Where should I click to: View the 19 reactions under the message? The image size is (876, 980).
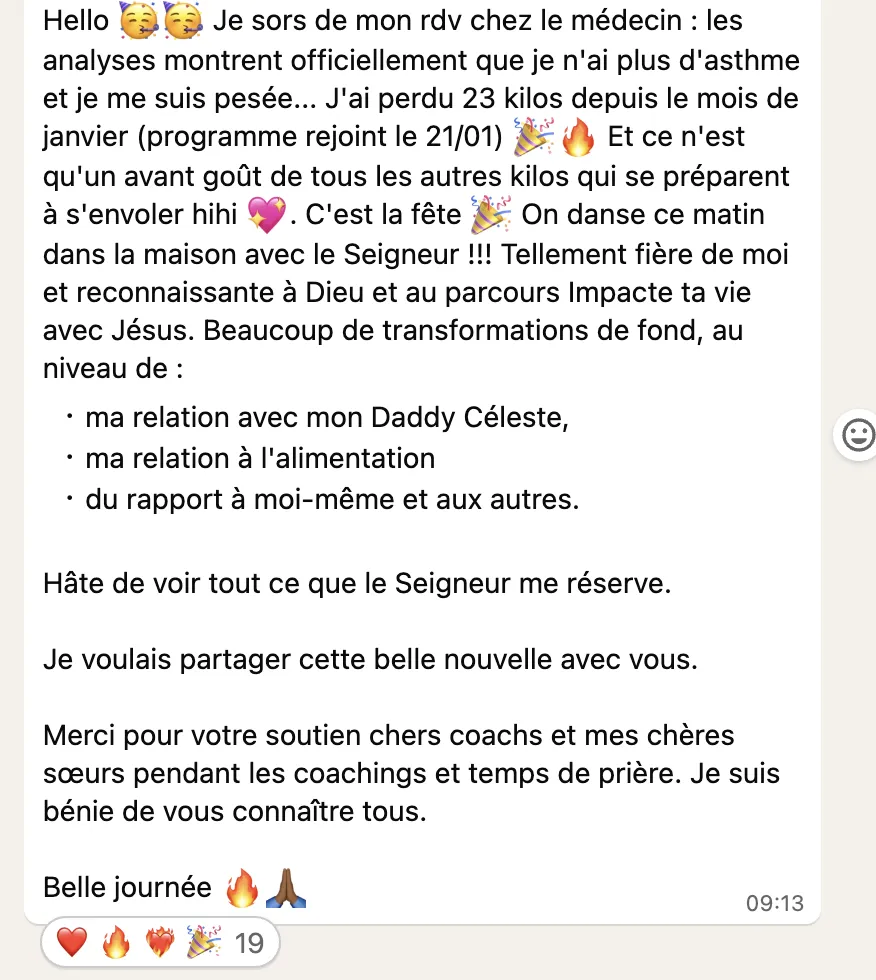click(160, 942)
